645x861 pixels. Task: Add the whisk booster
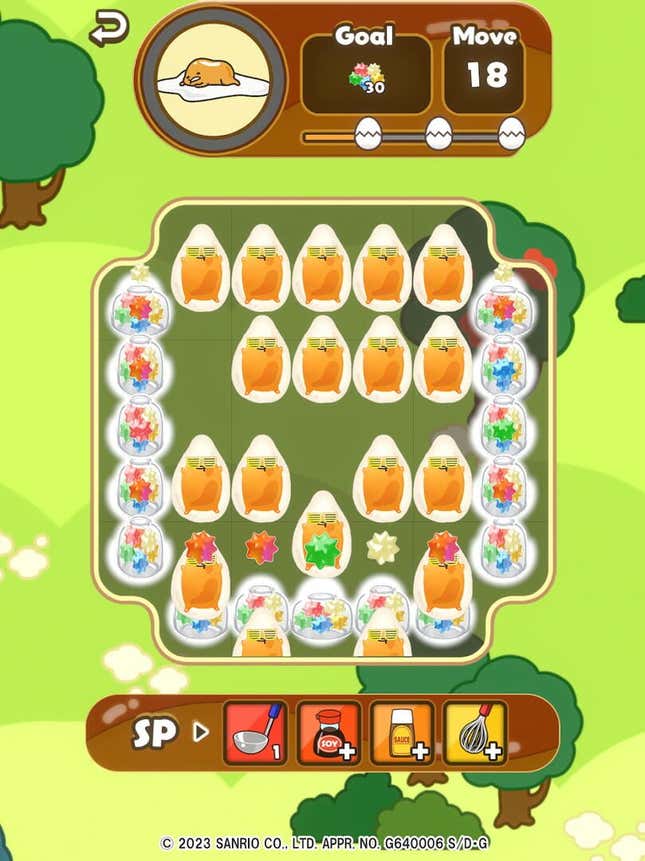coord(475,733)
